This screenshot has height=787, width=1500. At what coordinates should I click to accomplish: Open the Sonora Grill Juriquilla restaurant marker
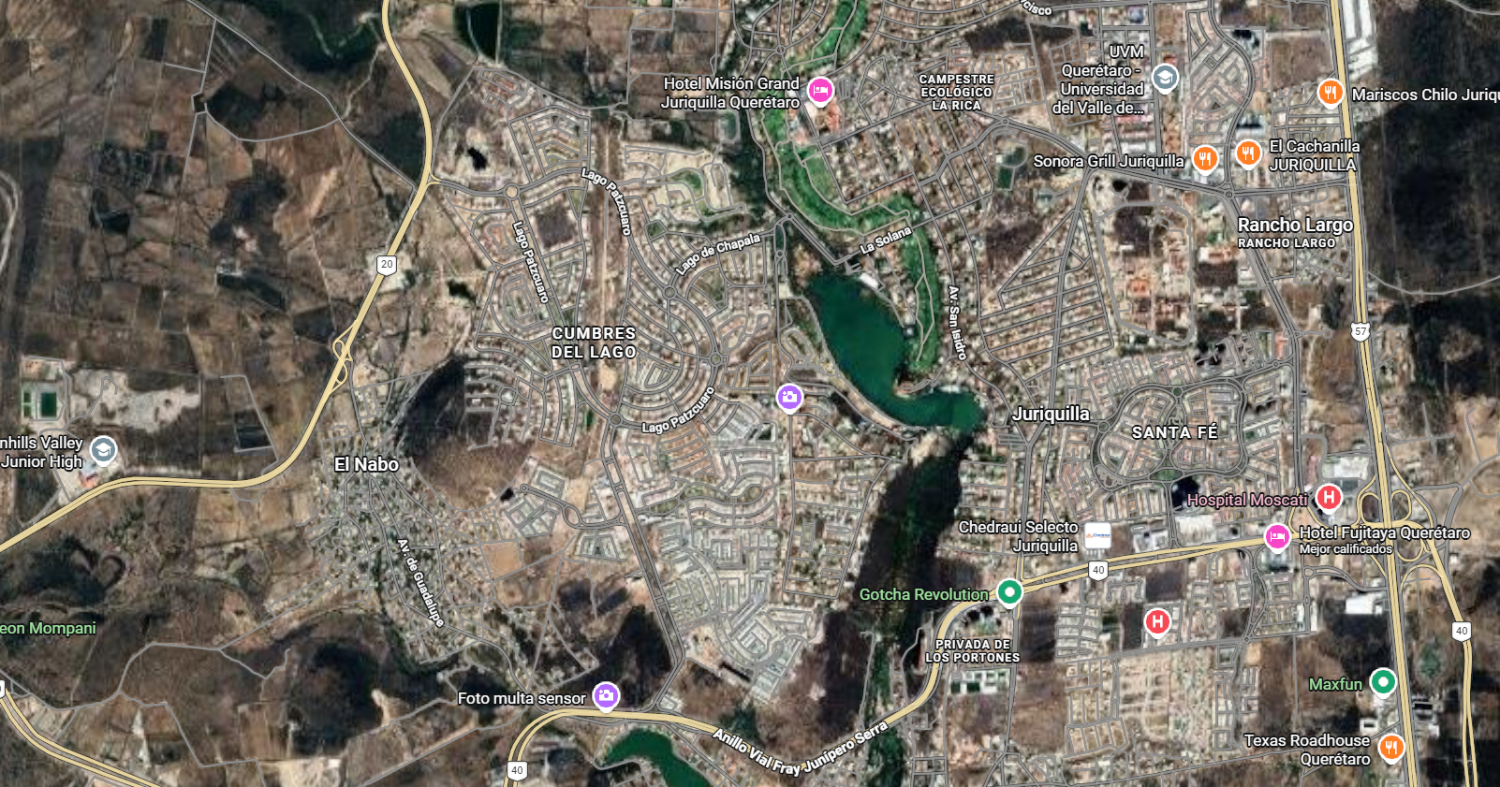(1205, 158)
